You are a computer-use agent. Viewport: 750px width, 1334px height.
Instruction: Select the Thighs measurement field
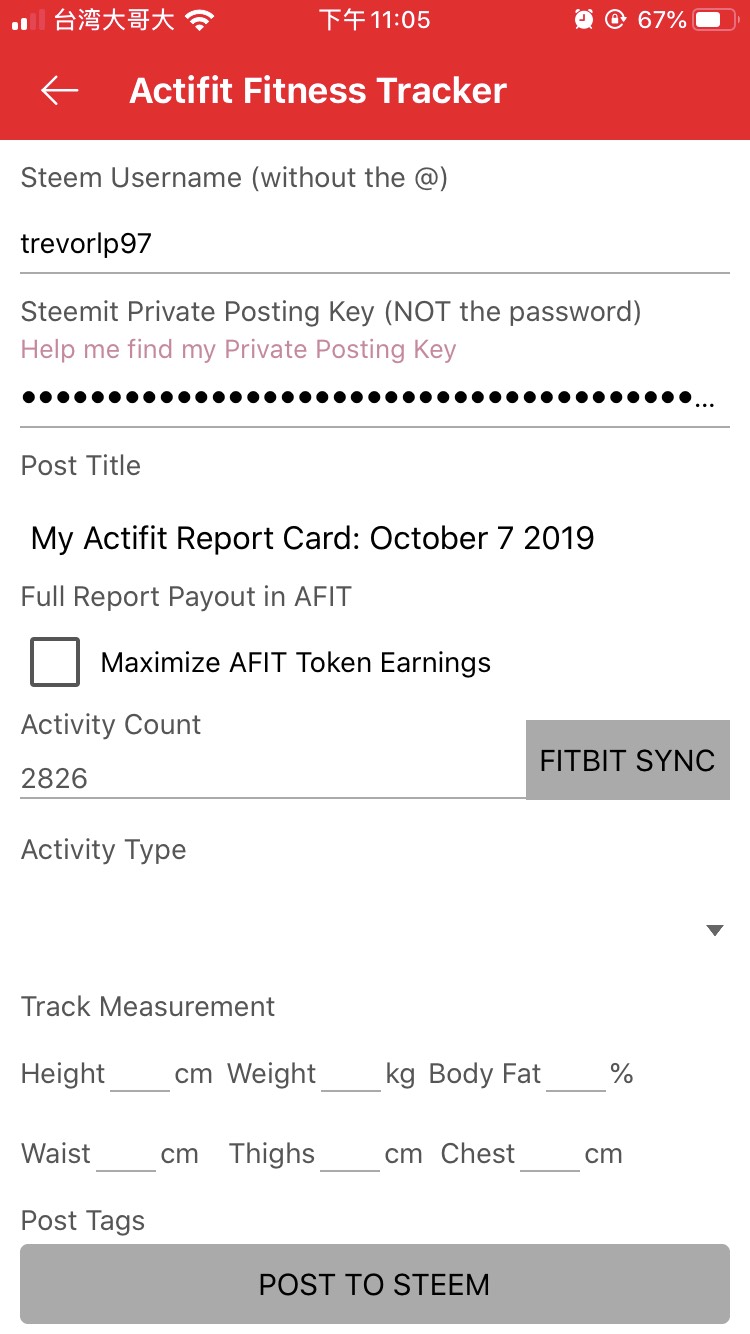pyautogui.click(x=350, y=1155)
